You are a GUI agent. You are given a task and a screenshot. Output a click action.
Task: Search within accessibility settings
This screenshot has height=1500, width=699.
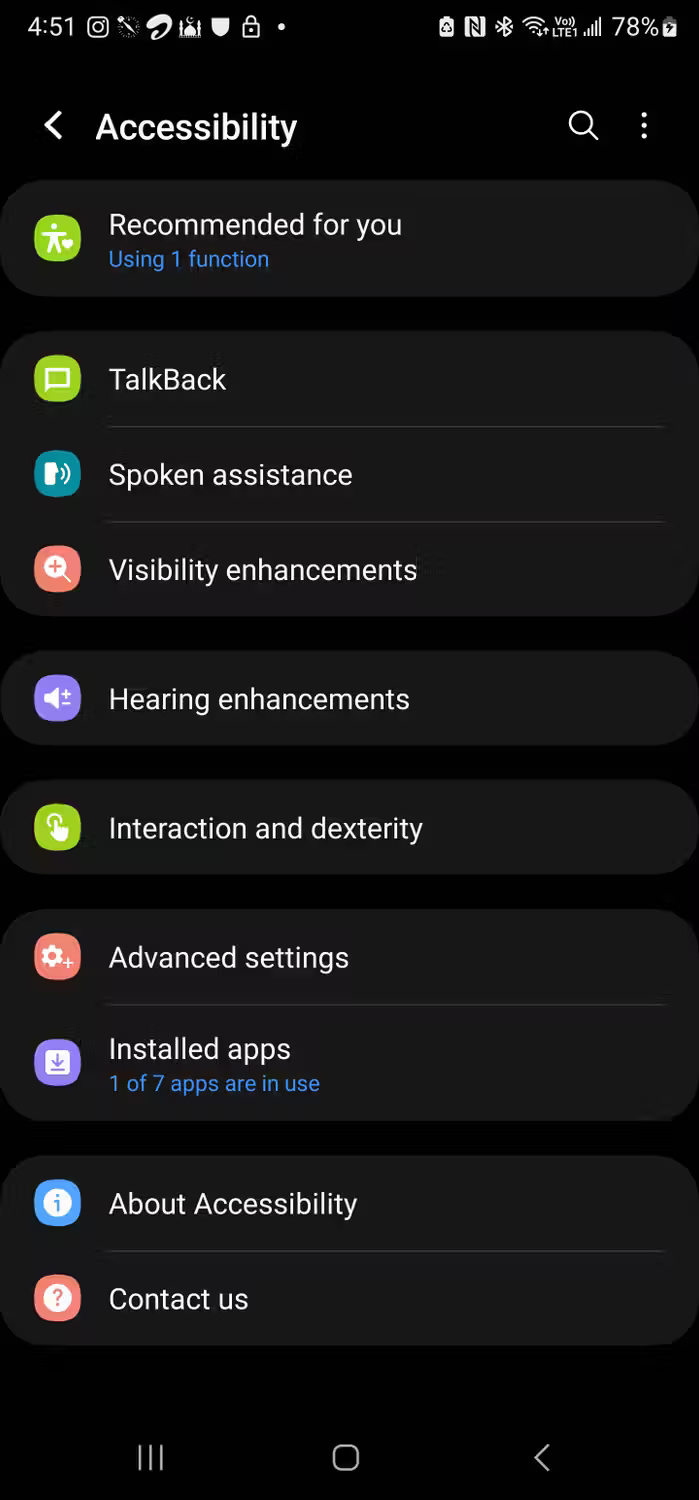(583, 126)
